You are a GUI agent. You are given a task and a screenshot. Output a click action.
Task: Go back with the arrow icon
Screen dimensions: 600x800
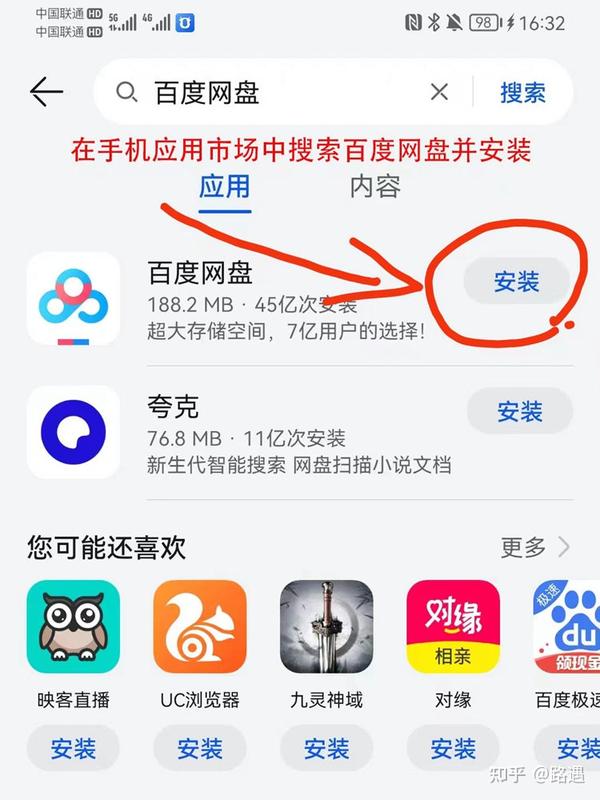46,93
